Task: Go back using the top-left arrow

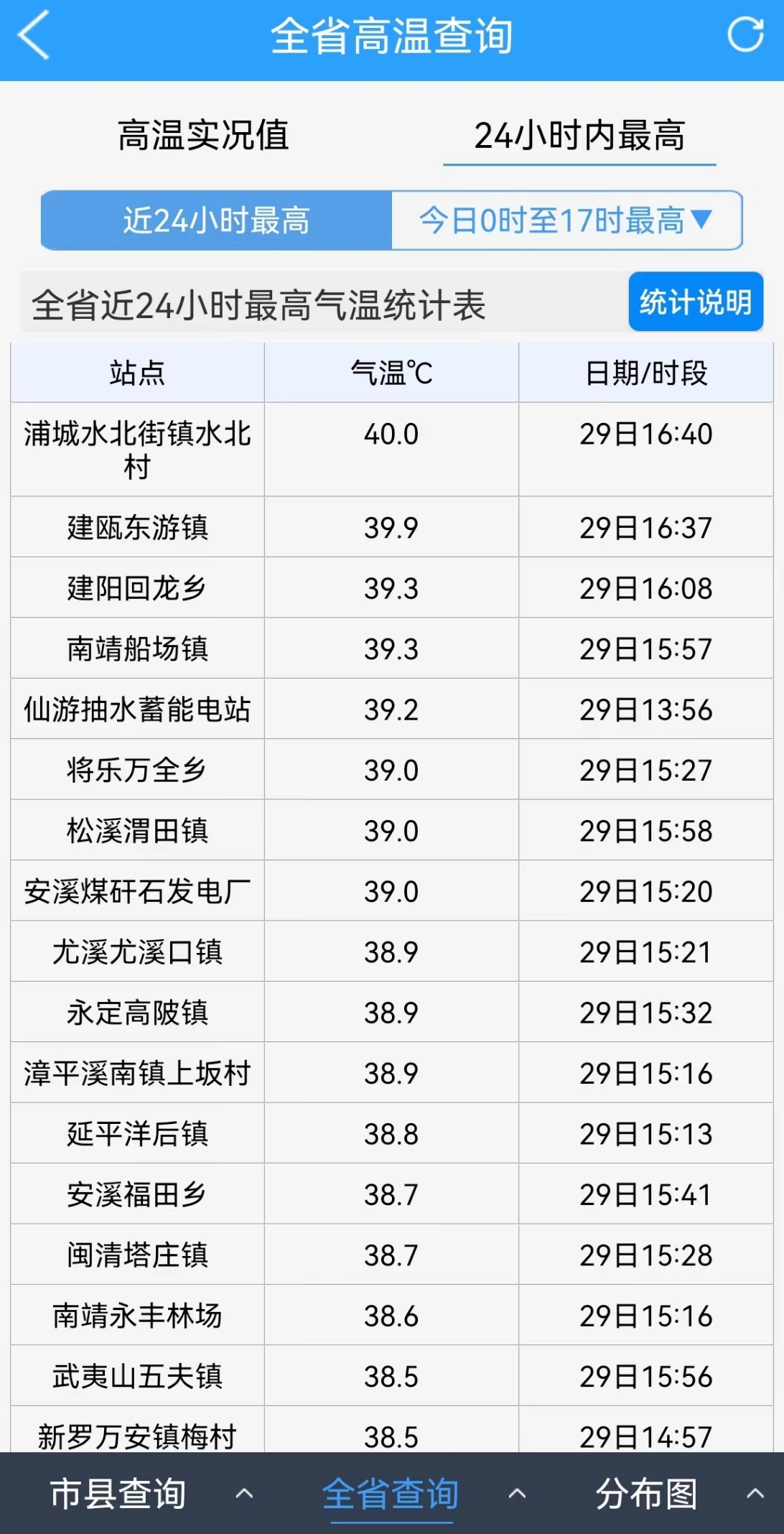Action: (34, 34)
